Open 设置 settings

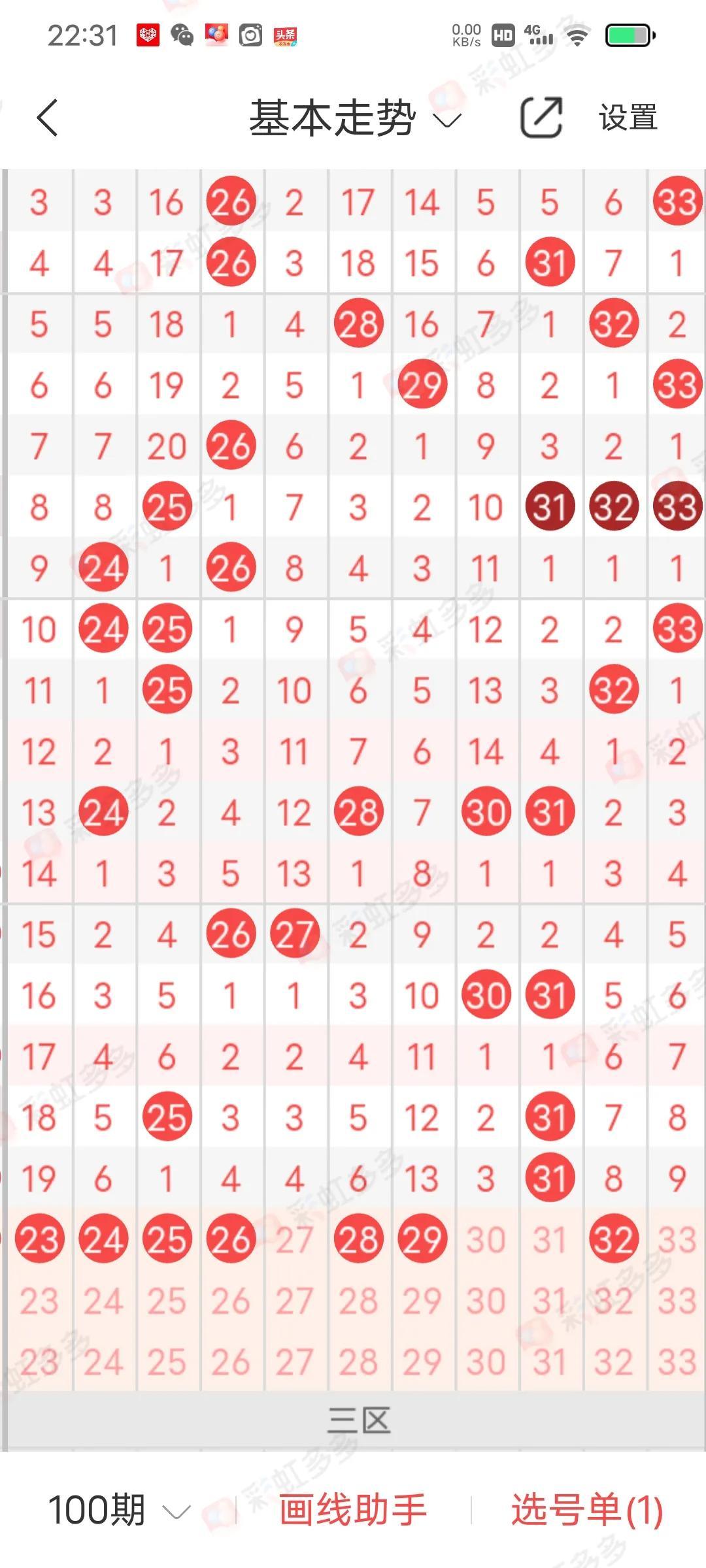click(628, 118)
